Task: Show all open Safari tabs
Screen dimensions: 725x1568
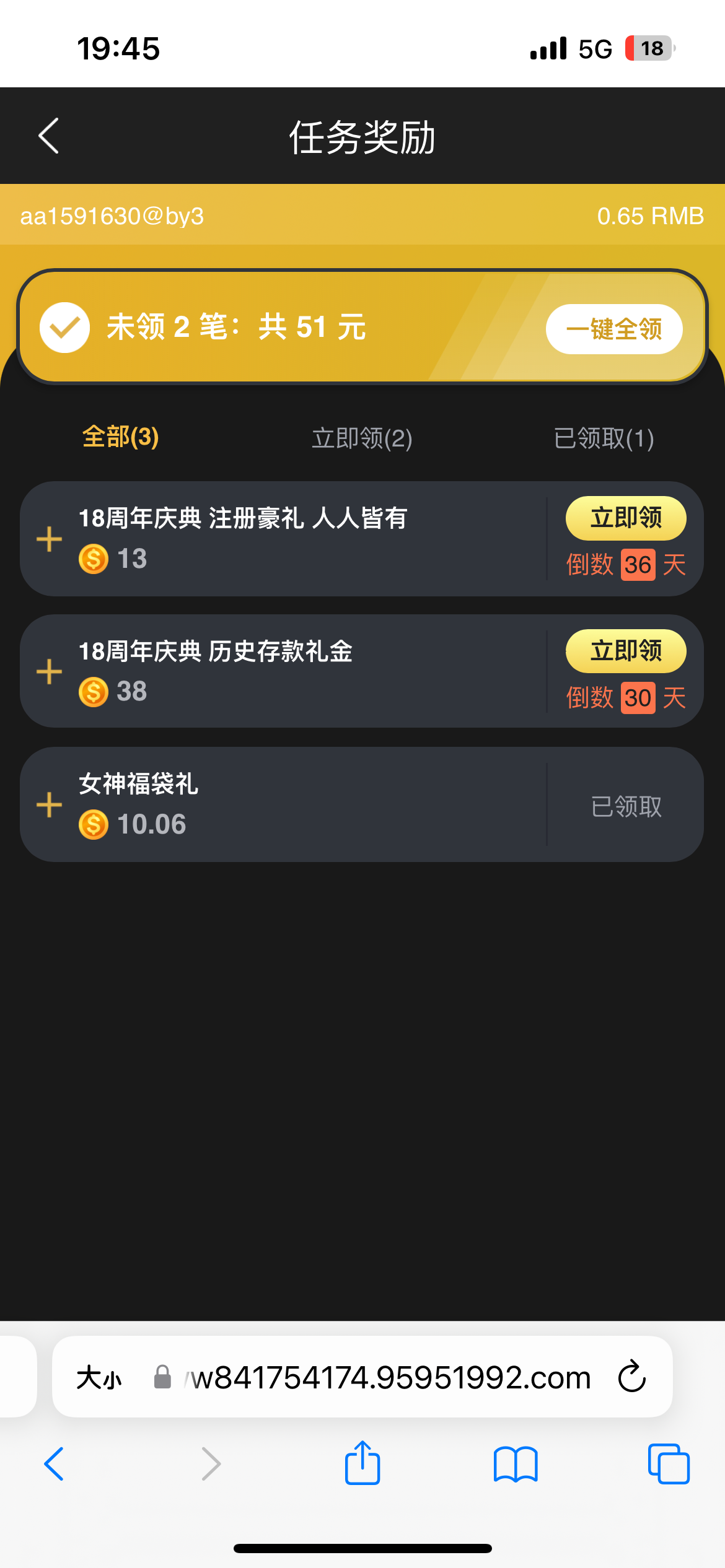Action: [668, 1464]
